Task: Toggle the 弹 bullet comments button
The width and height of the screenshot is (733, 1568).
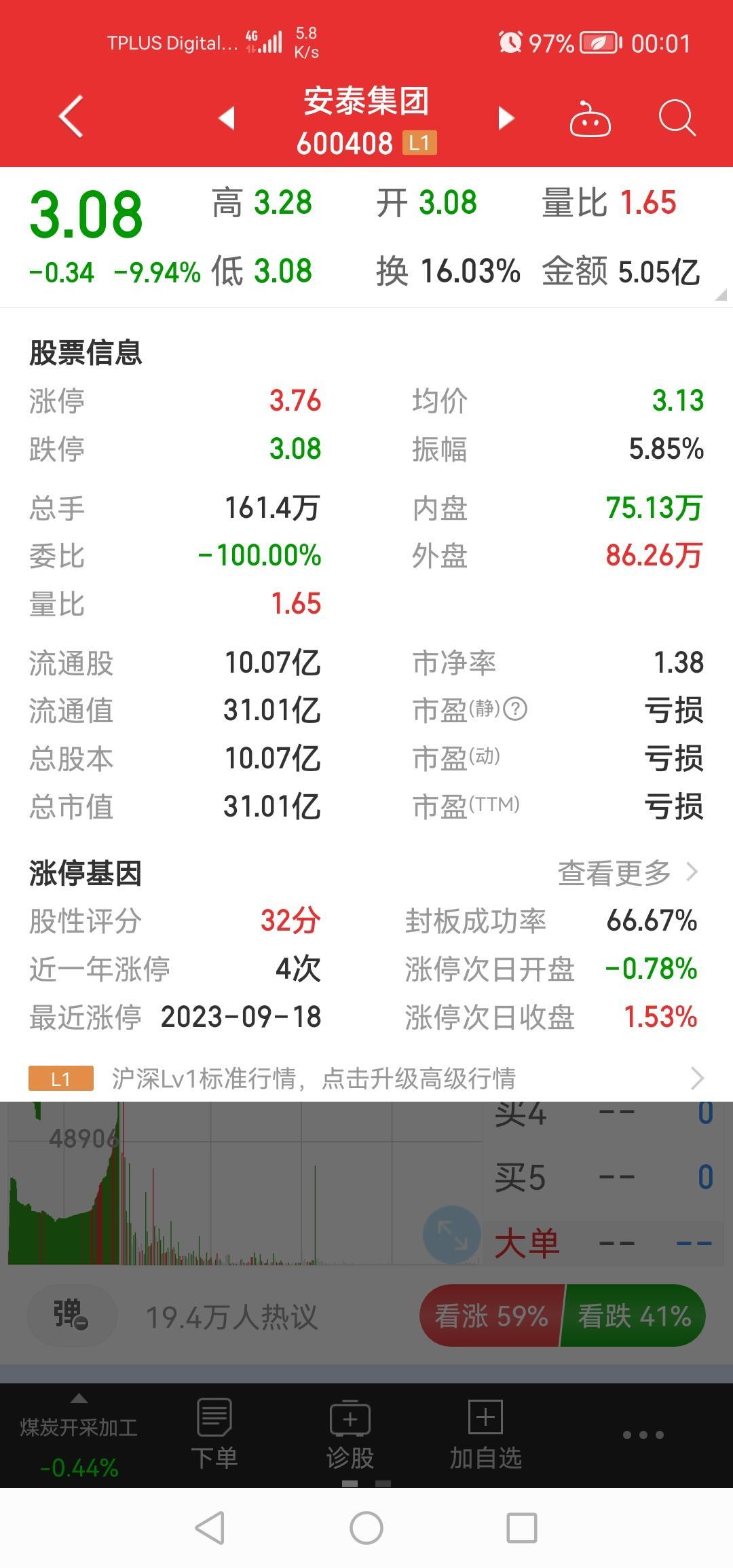Action: point(71,1315)
